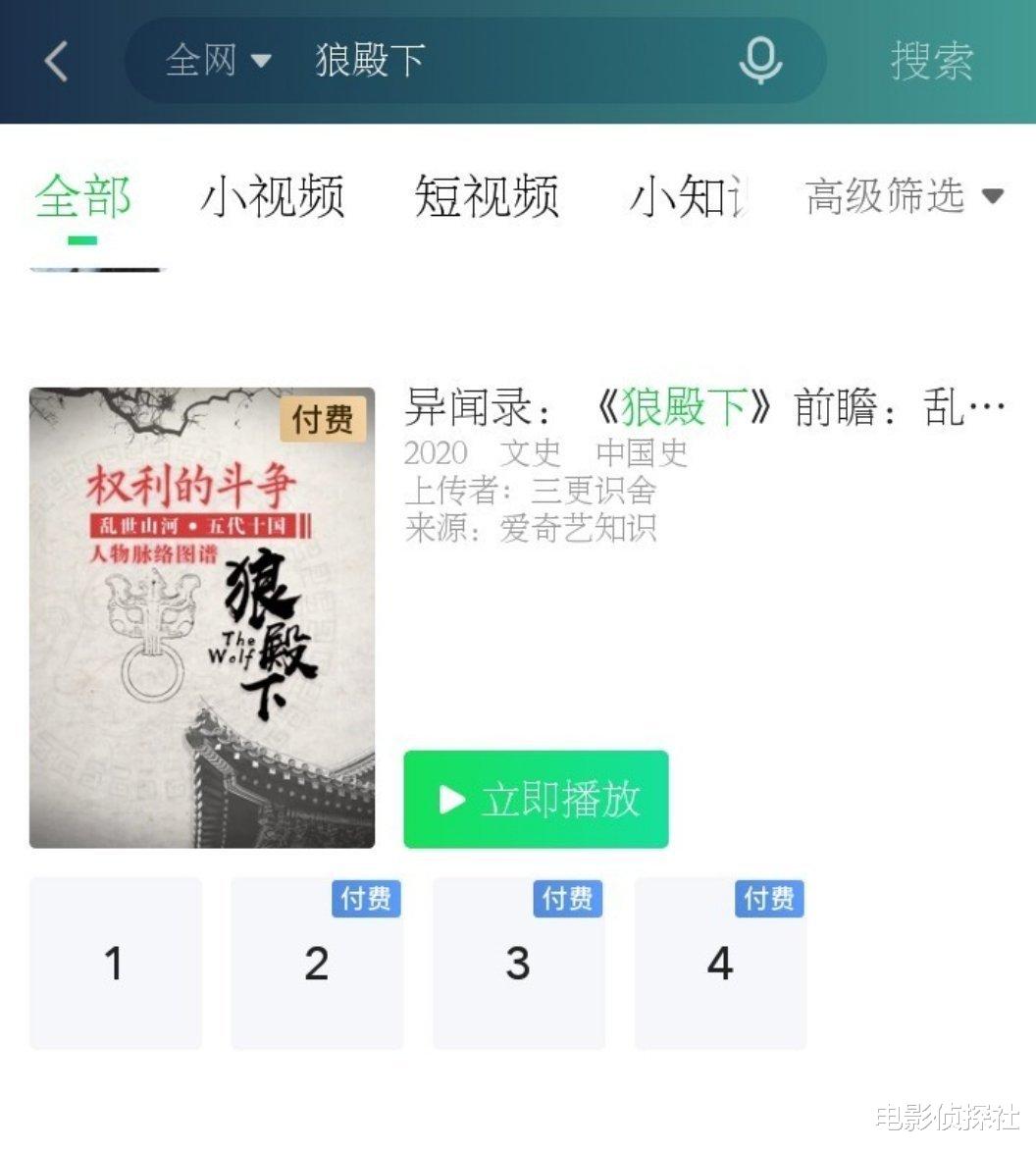Activate voice search with the microphone icon
The height and width of the screenshot is (1151, 1036).
pos(760,61)
